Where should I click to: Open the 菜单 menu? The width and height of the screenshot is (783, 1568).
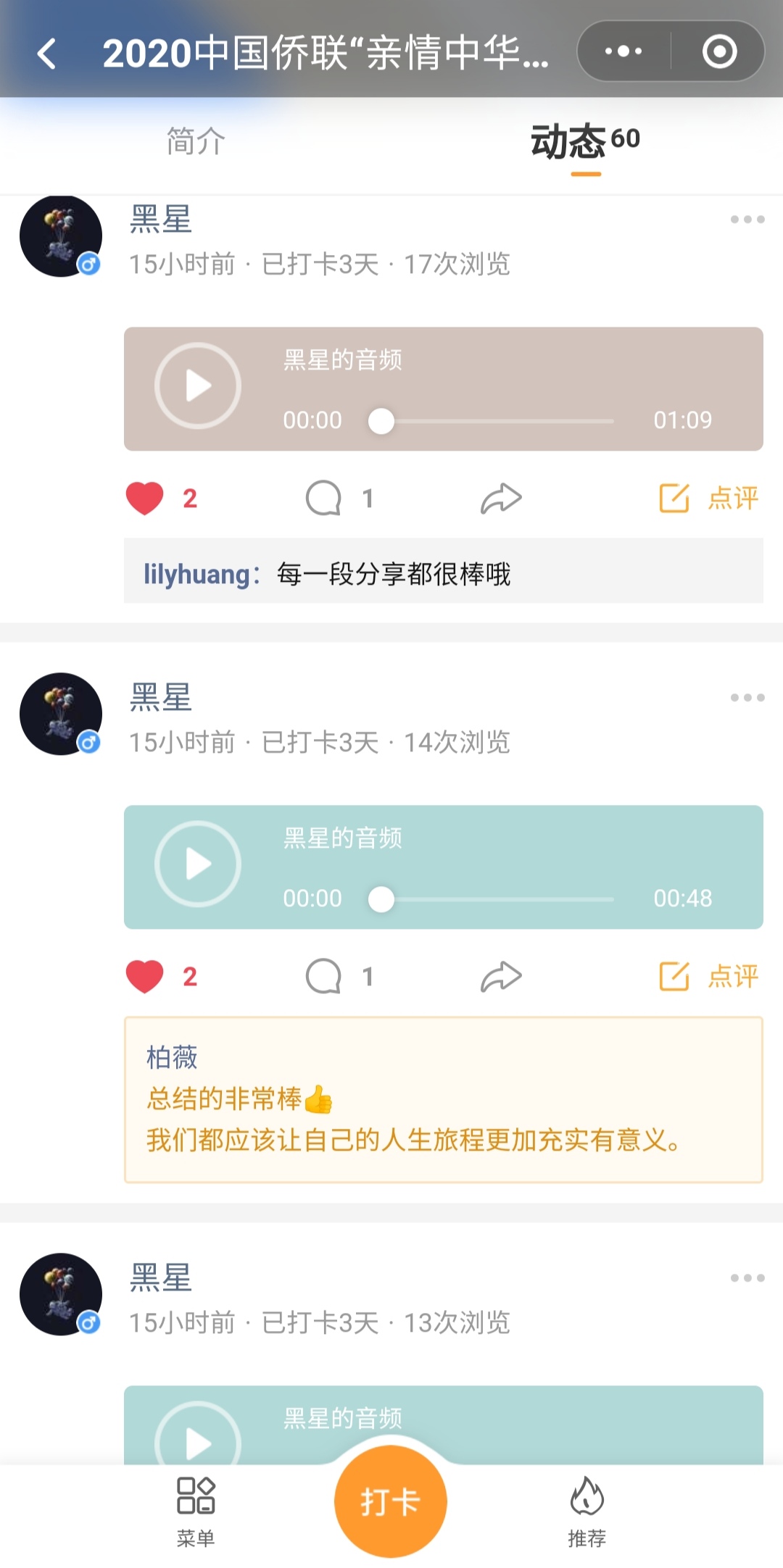pos(196,1510)
